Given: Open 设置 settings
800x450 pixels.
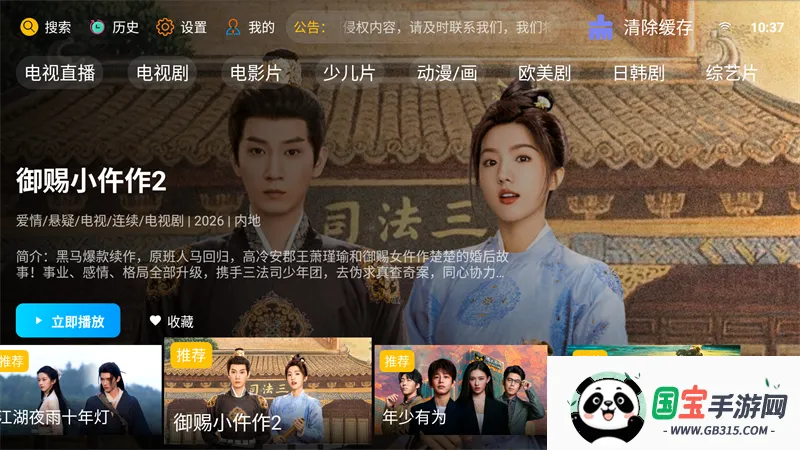Looking at the screenshot, I should pos(182,27).
